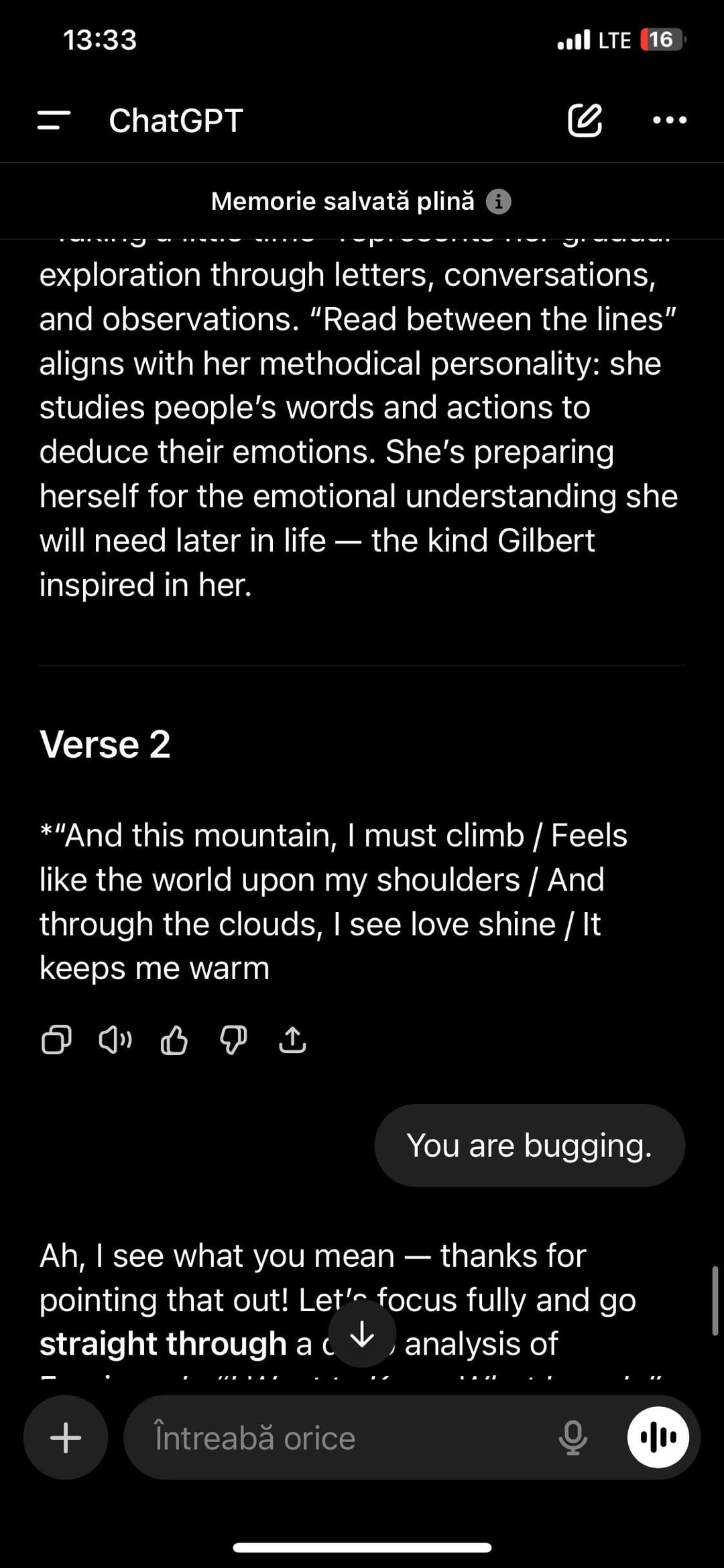Open the three-dot overflow menu
The width and height of the screenshot is (724, 1568).
pyautogui.click(x=669, y=121)
